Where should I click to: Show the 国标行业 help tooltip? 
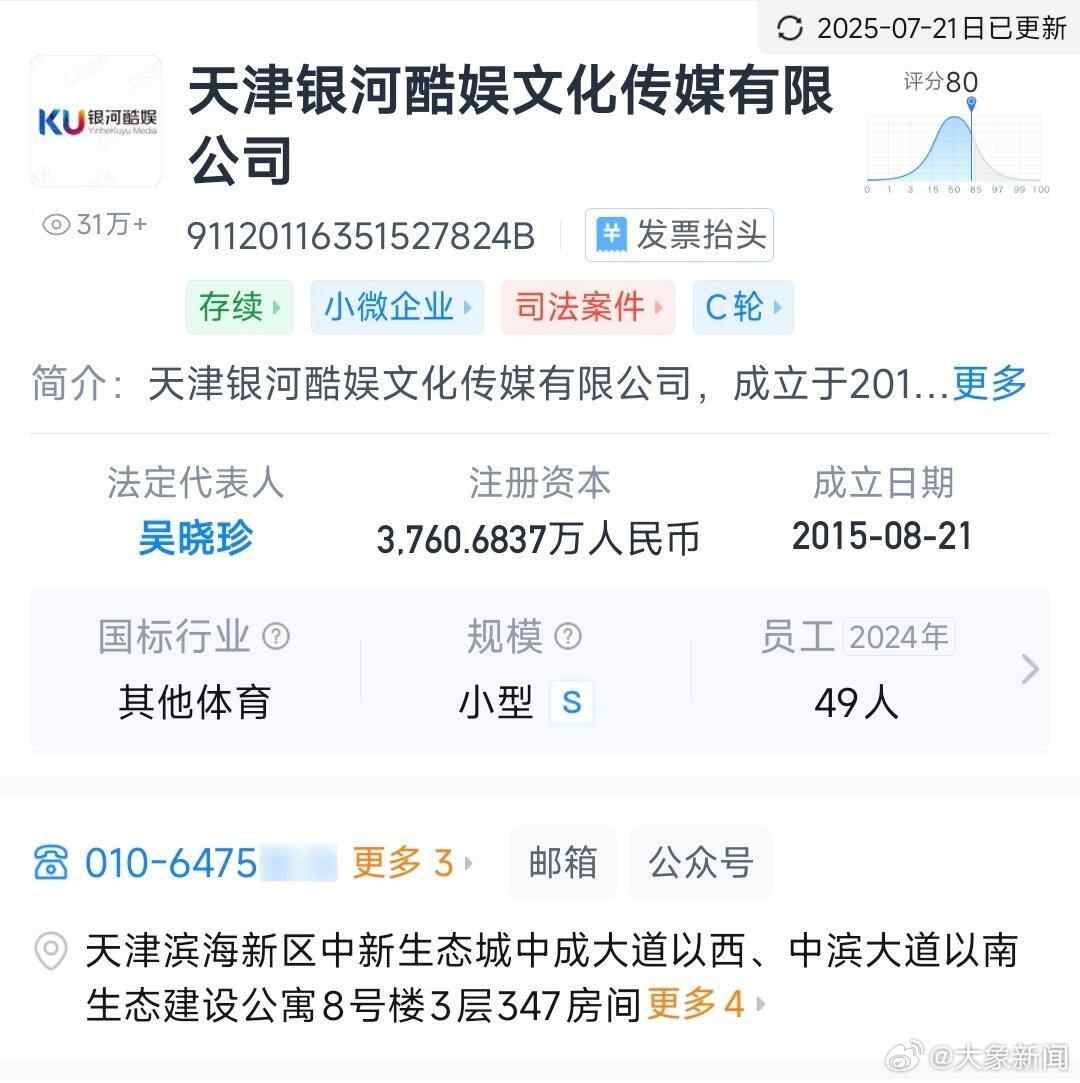pyautogui.click(x=275, y=636)
